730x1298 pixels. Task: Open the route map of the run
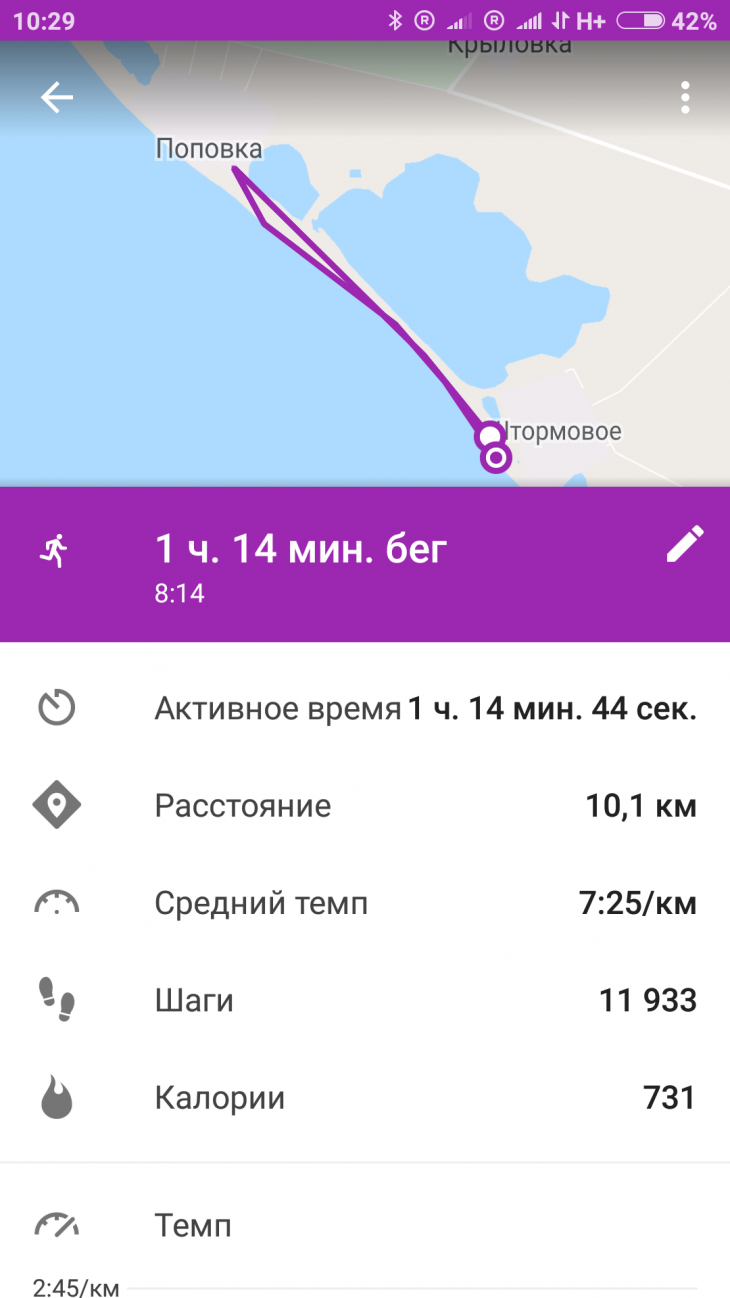point(365,300)
